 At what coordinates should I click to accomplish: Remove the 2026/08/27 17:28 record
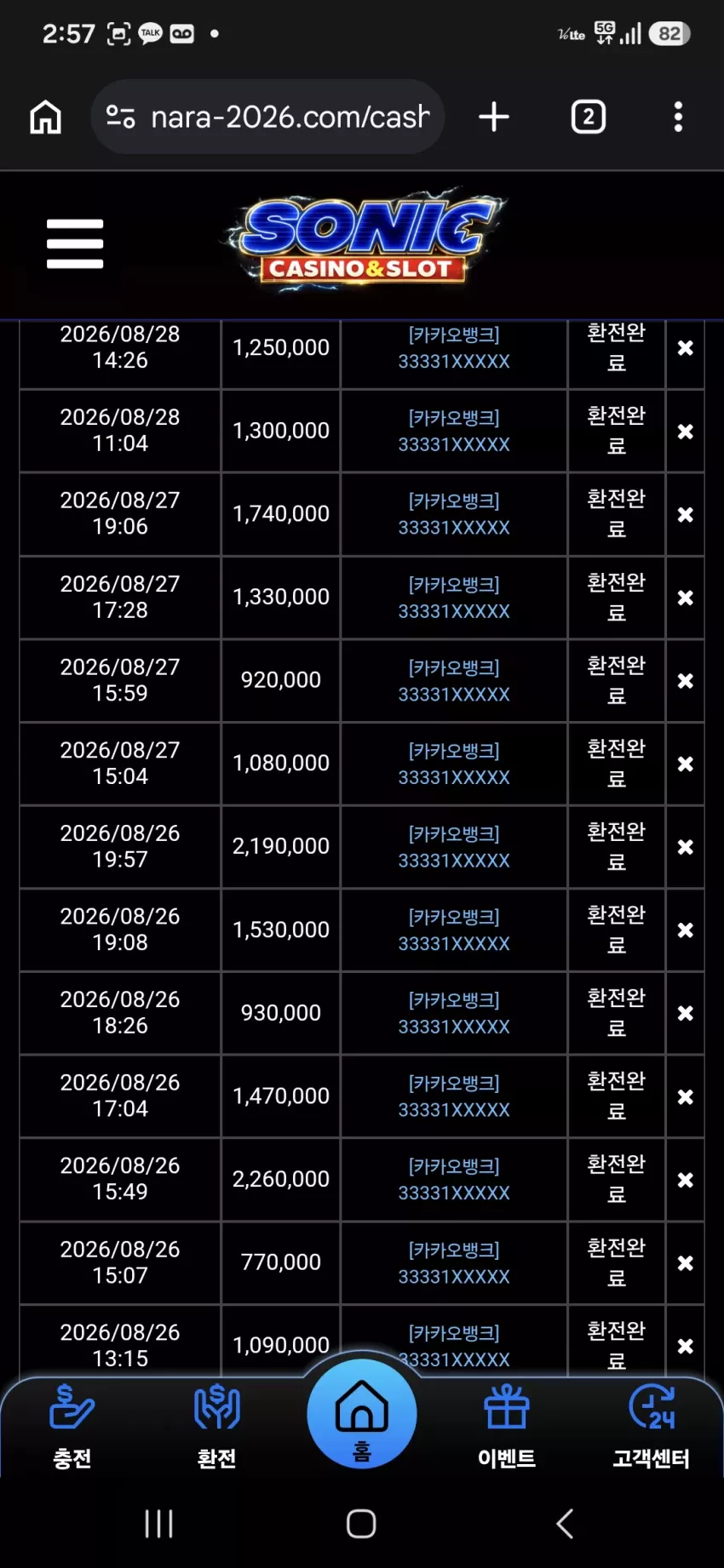click(685, 598)
